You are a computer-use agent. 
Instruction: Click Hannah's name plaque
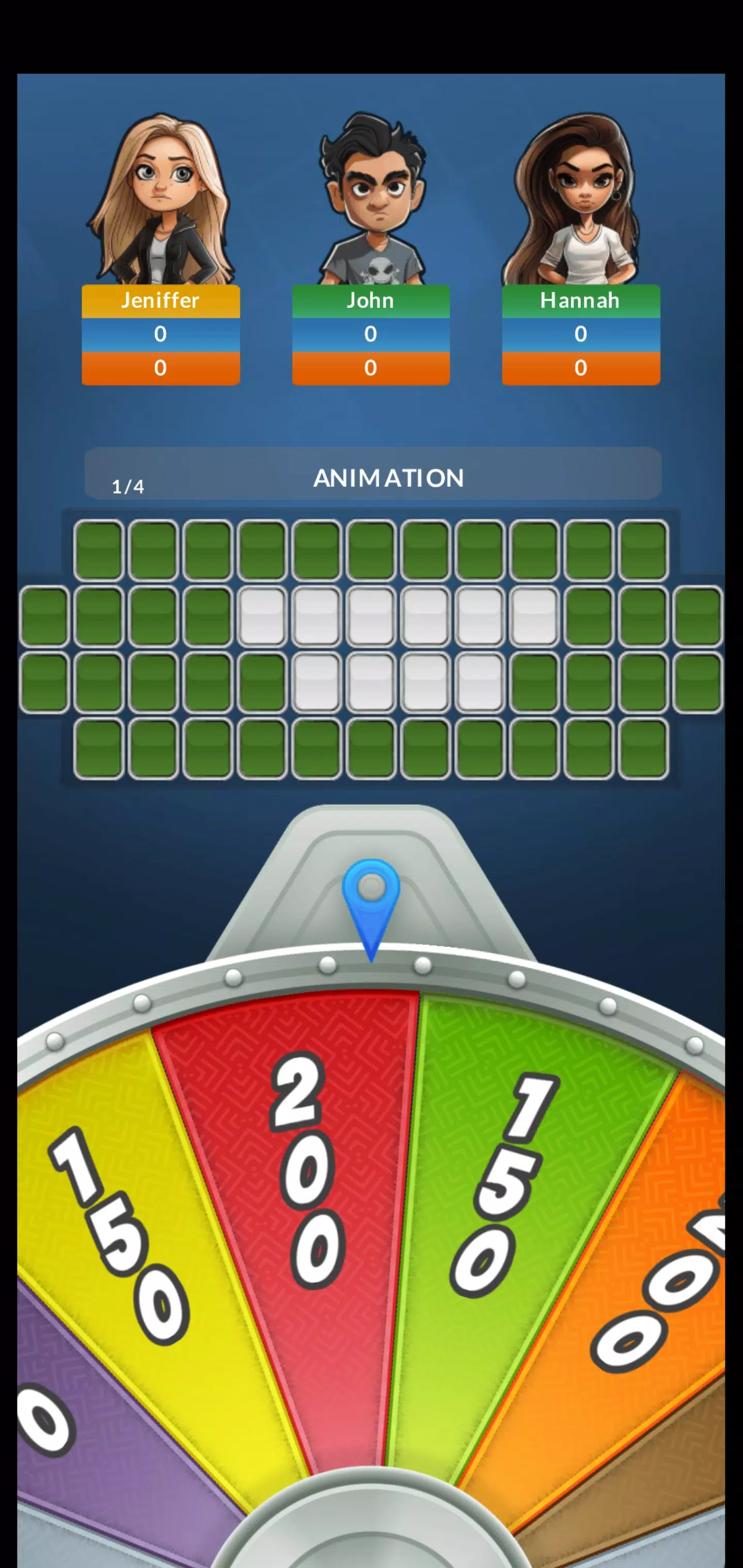coord(580,300)
